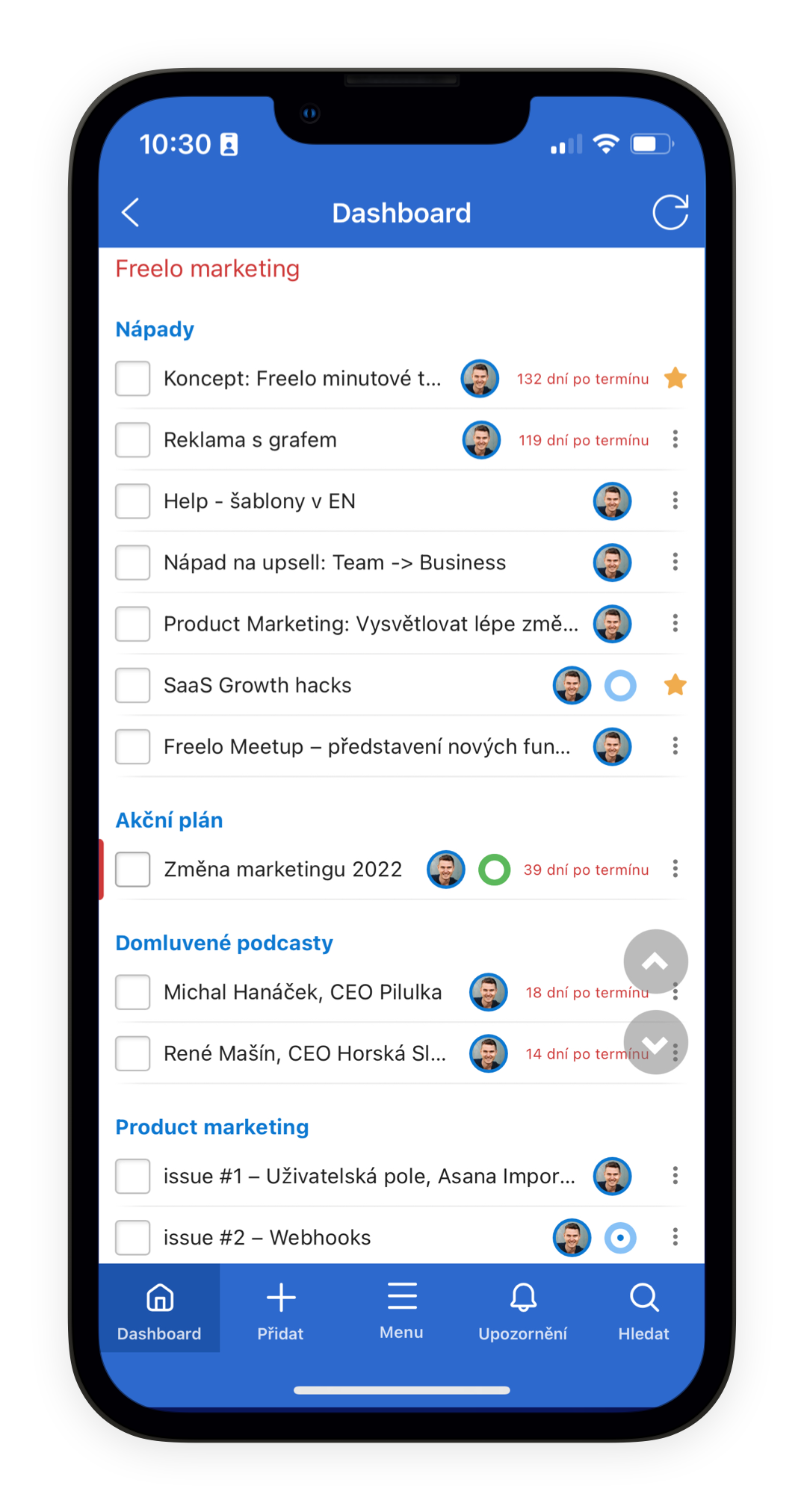
Task: Toggle the star on SaaS Growth hacks
Action: [x=675, y=685]
